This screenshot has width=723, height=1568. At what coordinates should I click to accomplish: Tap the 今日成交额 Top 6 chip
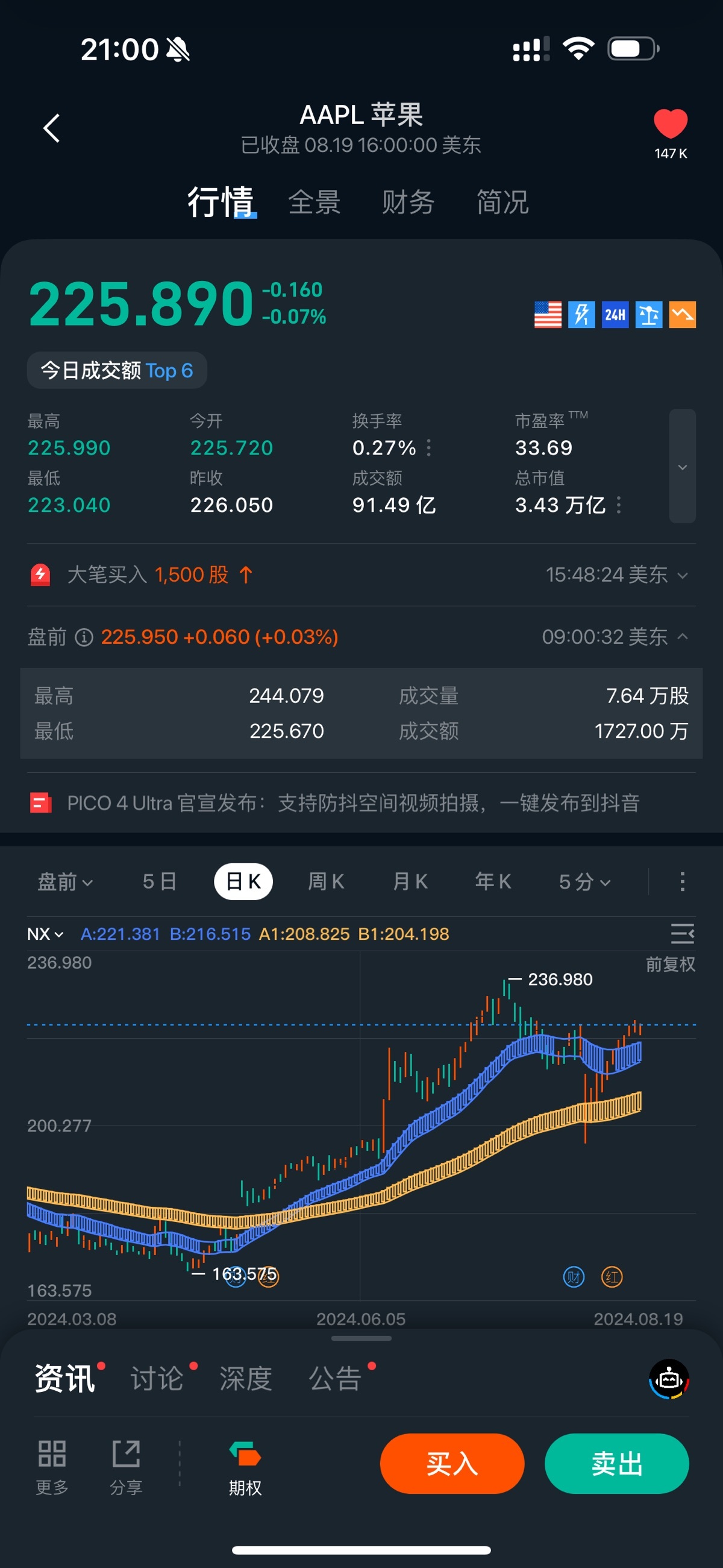tap(117, 370)
